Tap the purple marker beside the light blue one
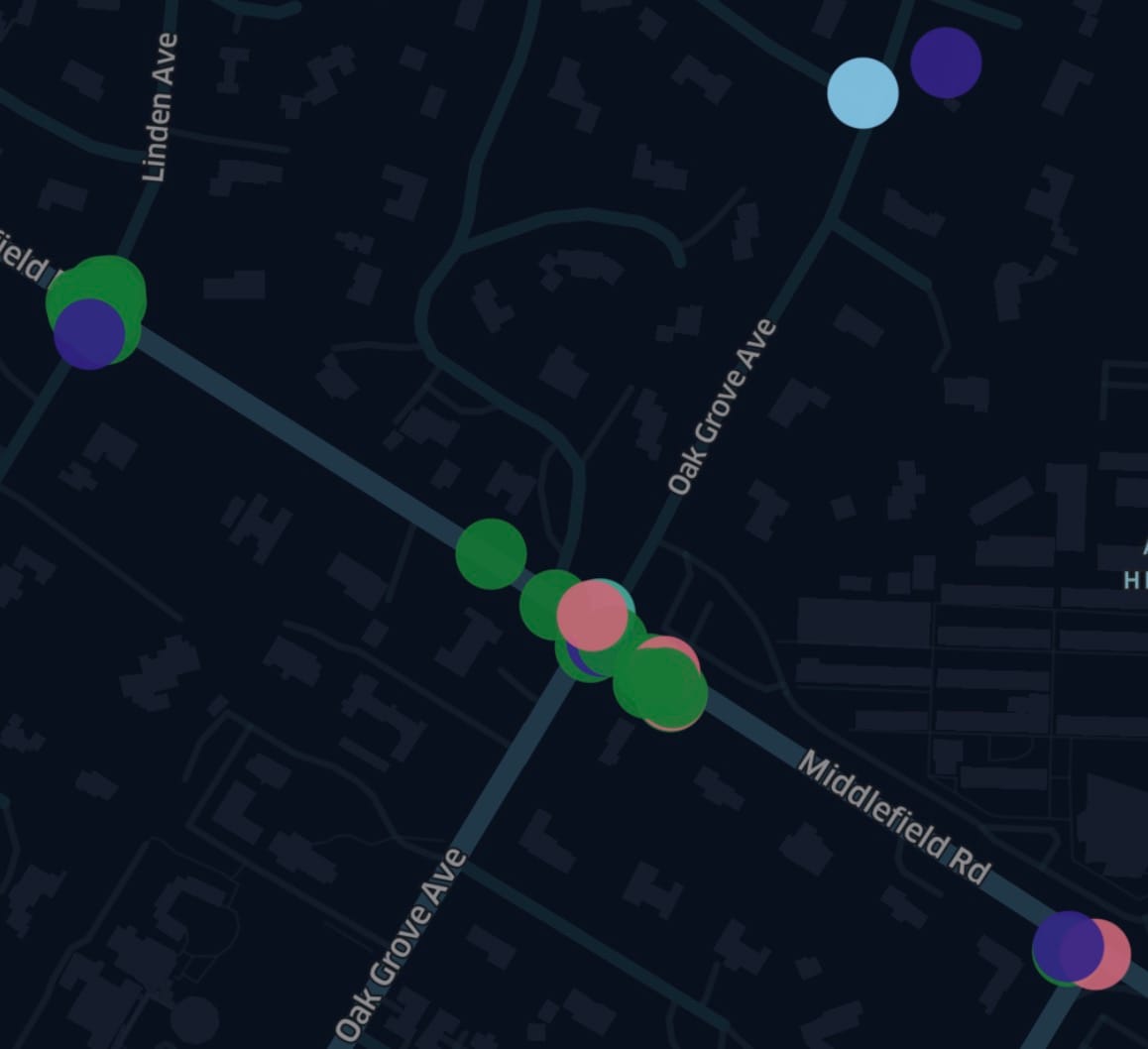The width and height of the screenshot is (1148, 1049). [x=947, y=61]
